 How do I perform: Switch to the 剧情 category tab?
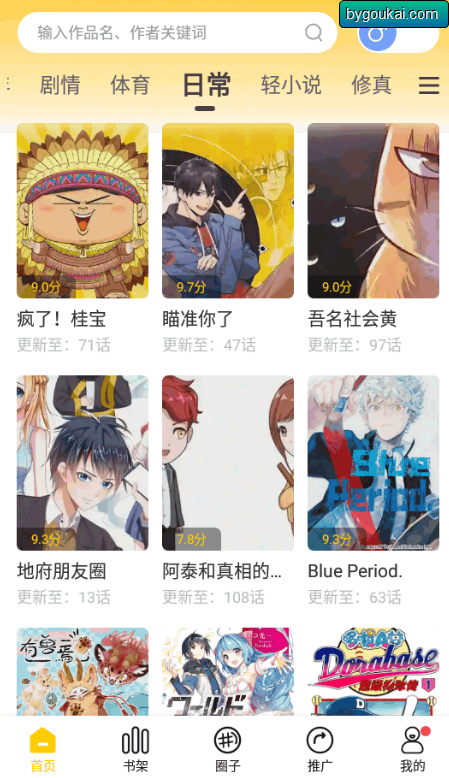click(60, 85)
